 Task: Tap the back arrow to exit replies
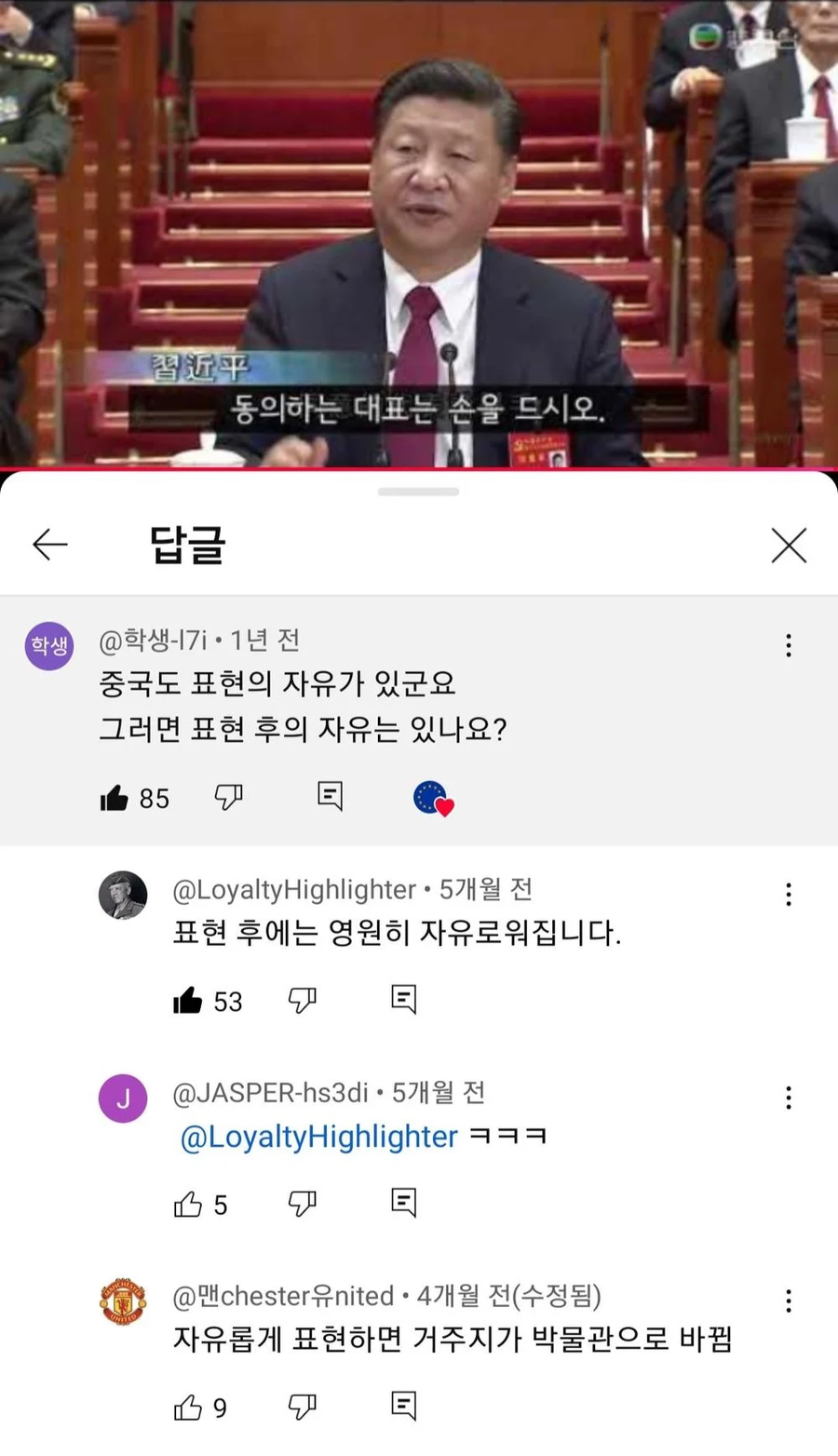(x=49, y=546)
